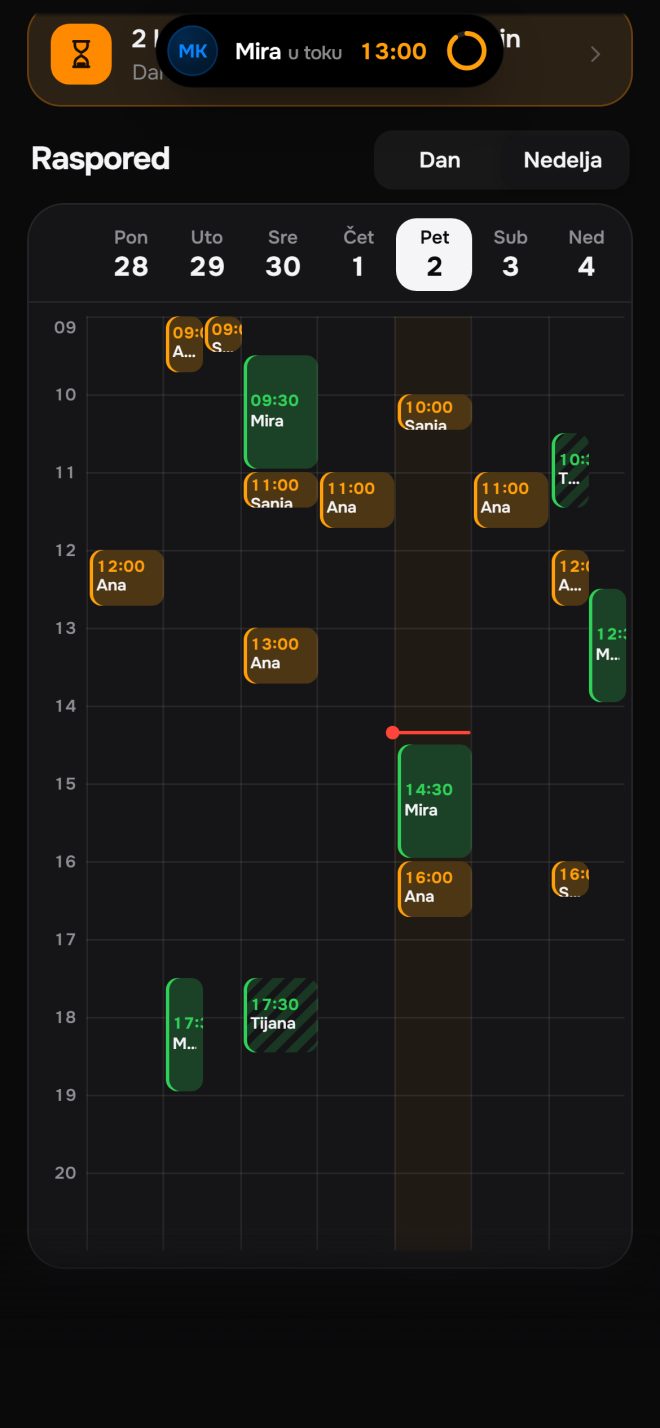This screenshot has width=660, height=1428.
Task: Switch to the Nedelja view
Action: coord(563,160)
